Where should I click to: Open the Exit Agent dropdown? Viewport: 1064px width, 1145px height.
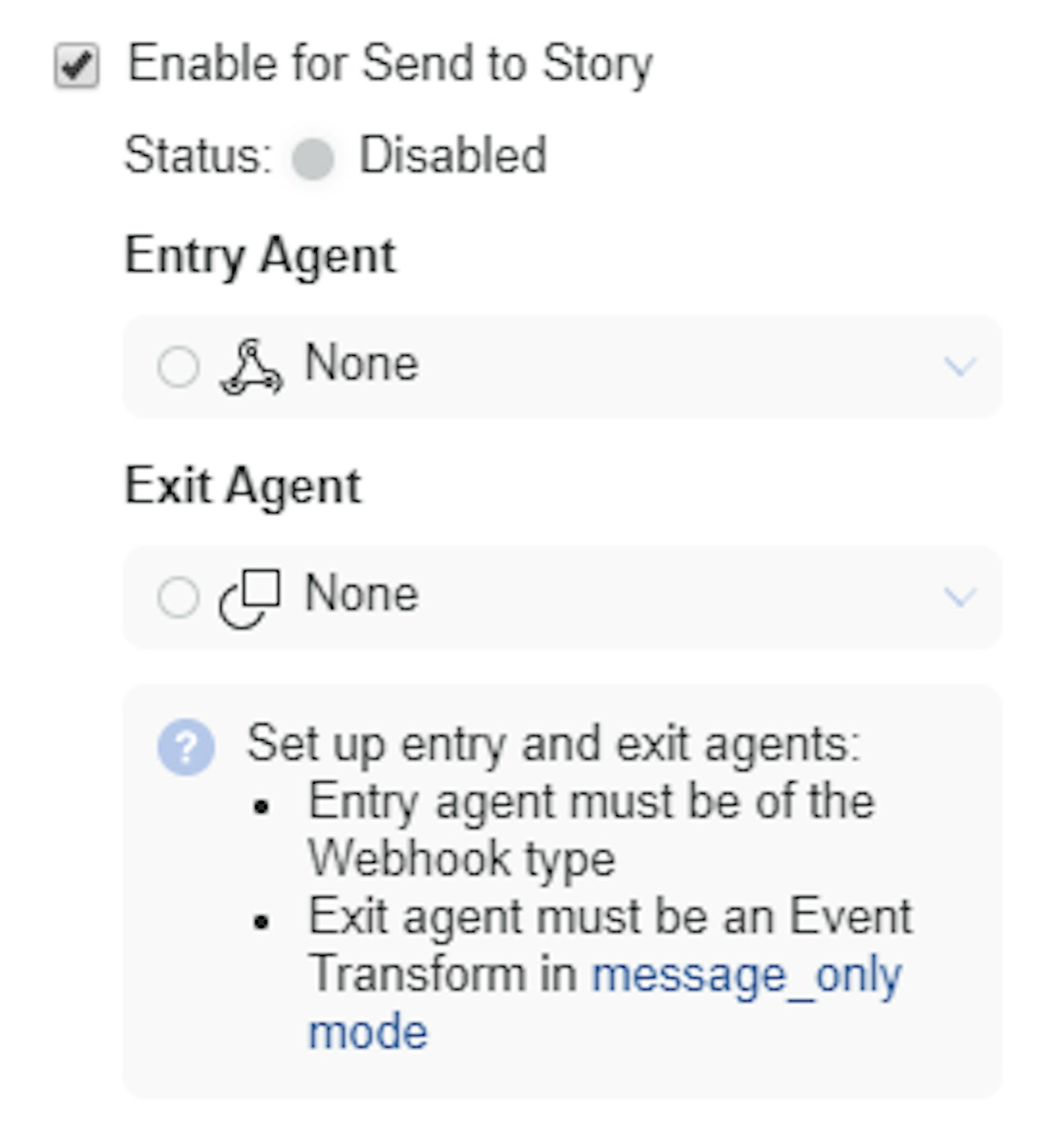tap(562, 597)
